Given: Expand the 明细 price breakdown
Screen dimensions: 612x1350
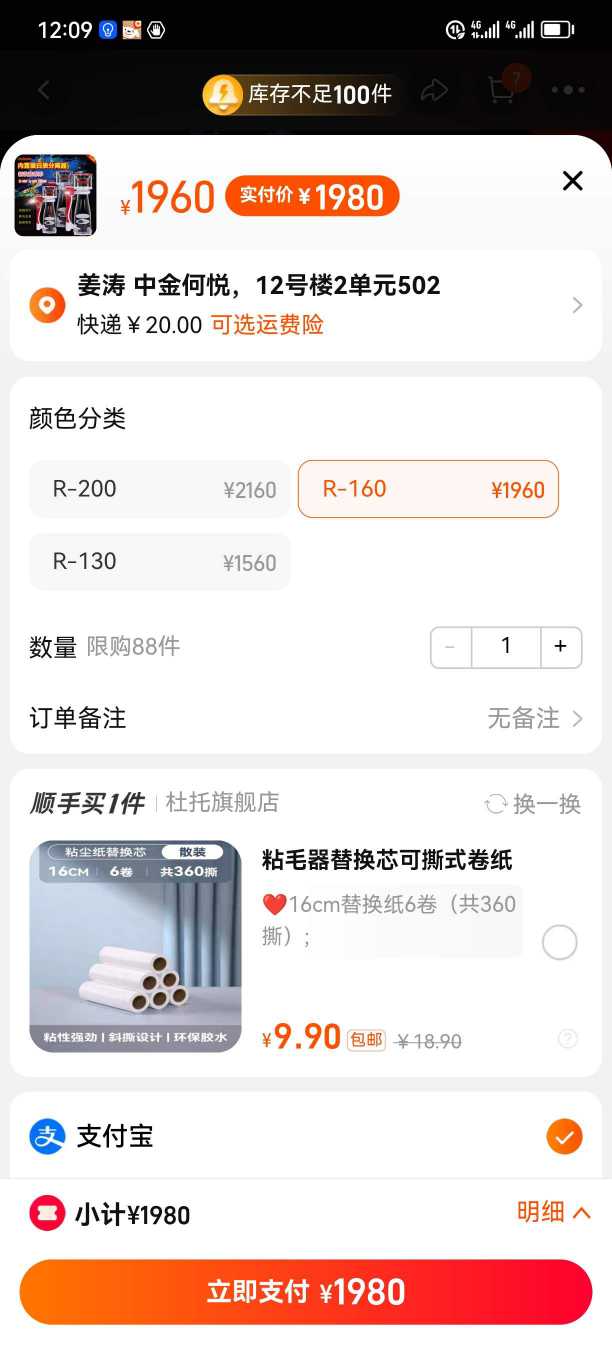Looking at the screenshot, I should [x=553, y=1212].
